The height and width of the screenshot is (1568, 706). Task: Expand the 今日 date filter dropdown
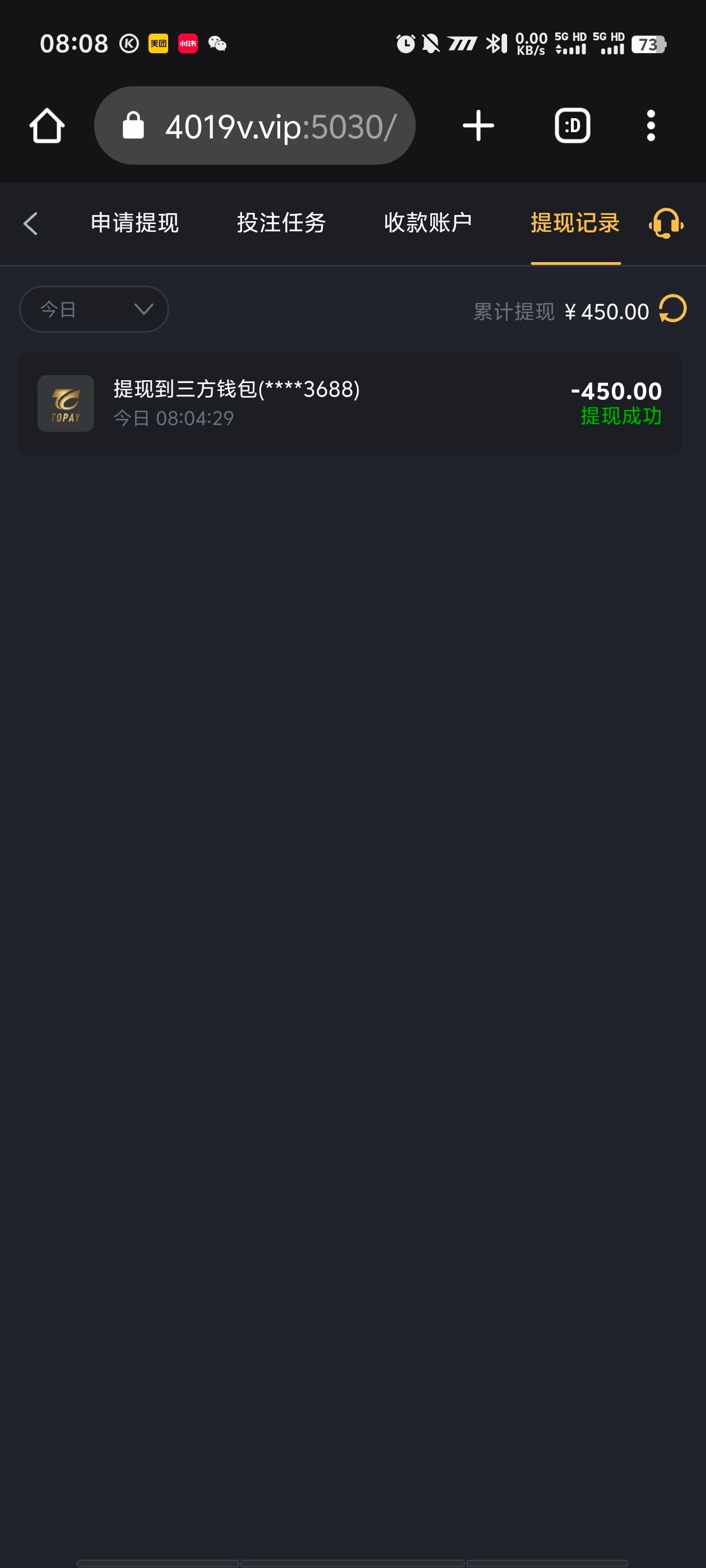[x=94, y=309]
